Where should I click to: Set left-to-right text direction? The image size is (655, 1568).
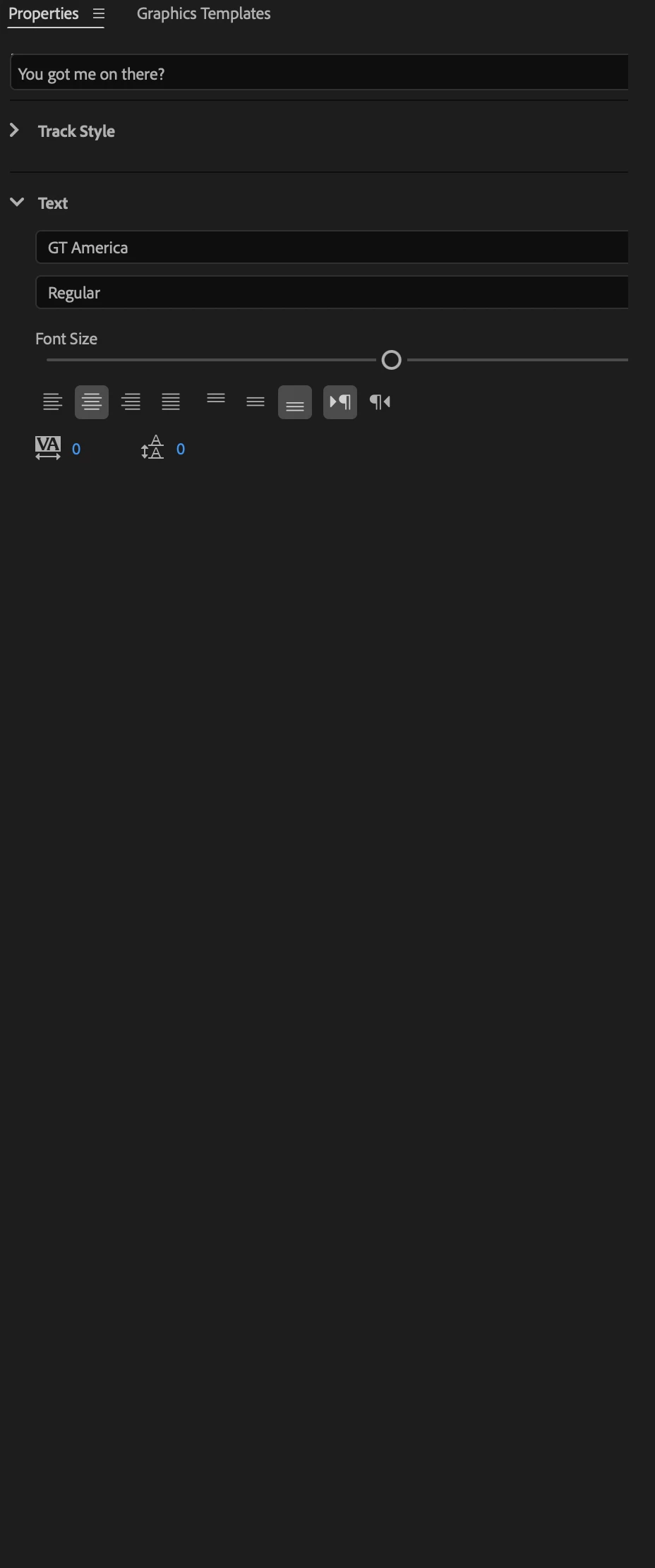340,402
